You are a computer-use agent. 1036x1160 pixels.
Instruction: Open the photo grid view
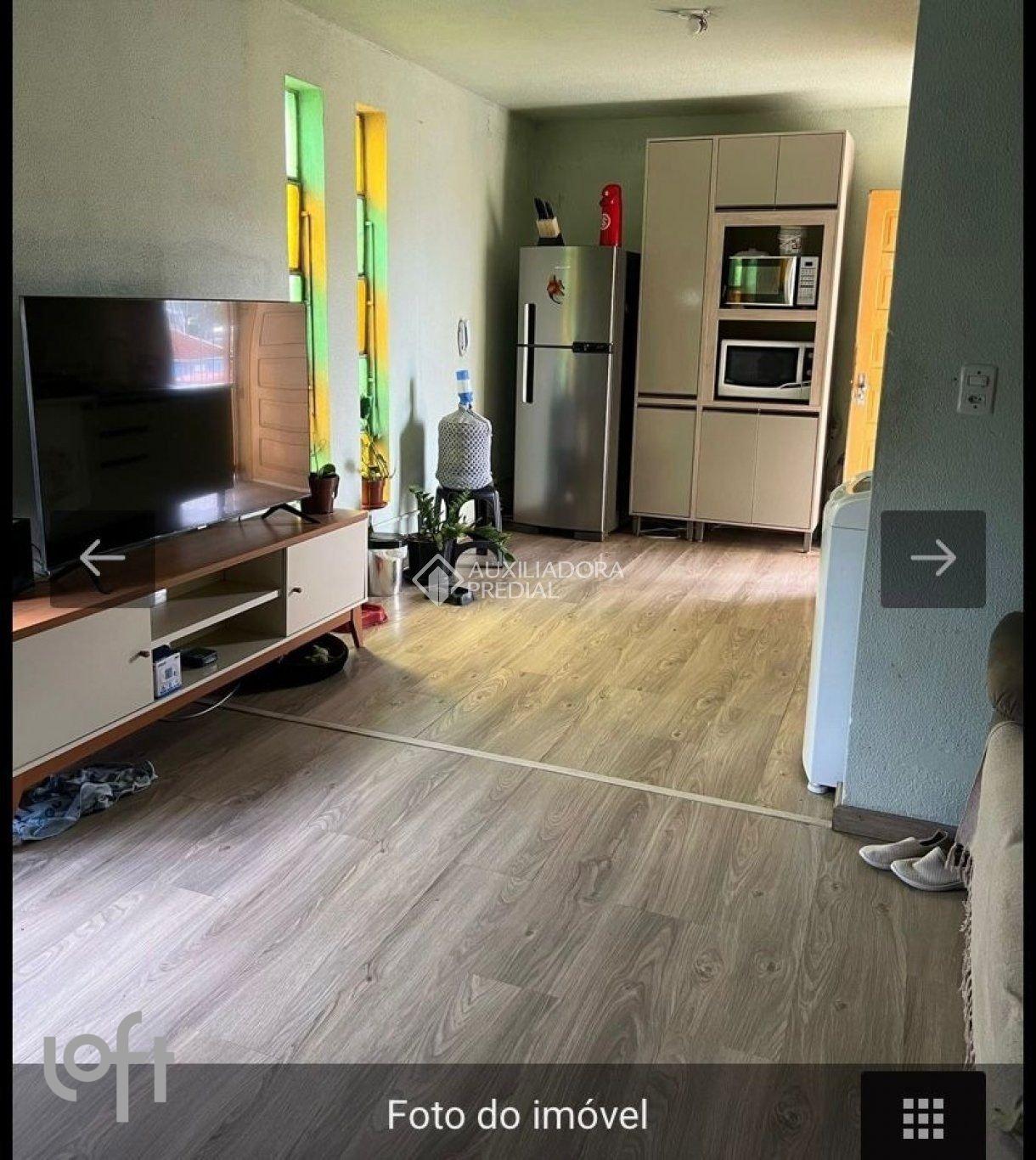[922, 1117]
